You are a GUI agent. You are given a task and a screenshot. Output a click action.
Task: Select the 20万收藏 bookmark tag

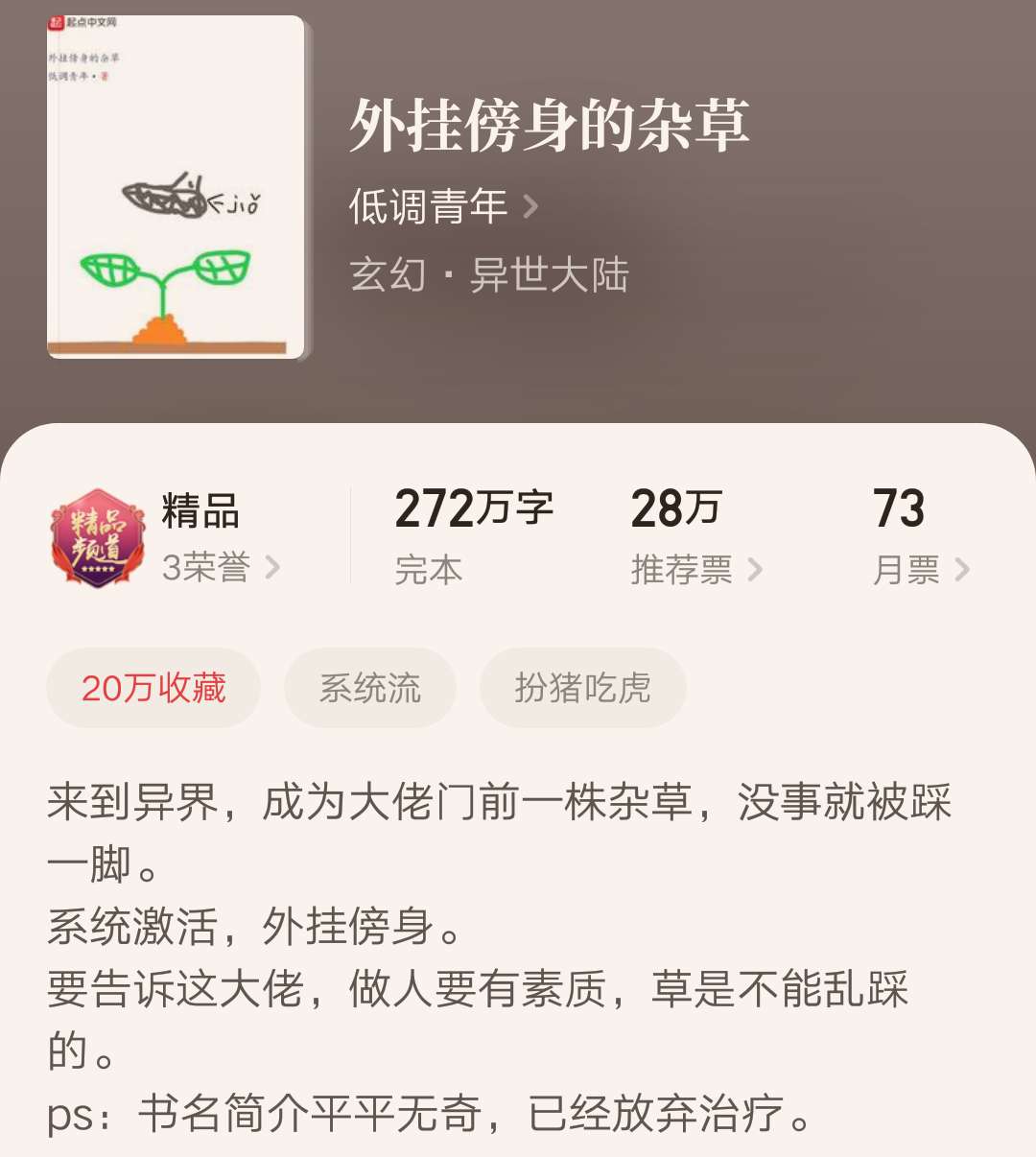(153, 688)
